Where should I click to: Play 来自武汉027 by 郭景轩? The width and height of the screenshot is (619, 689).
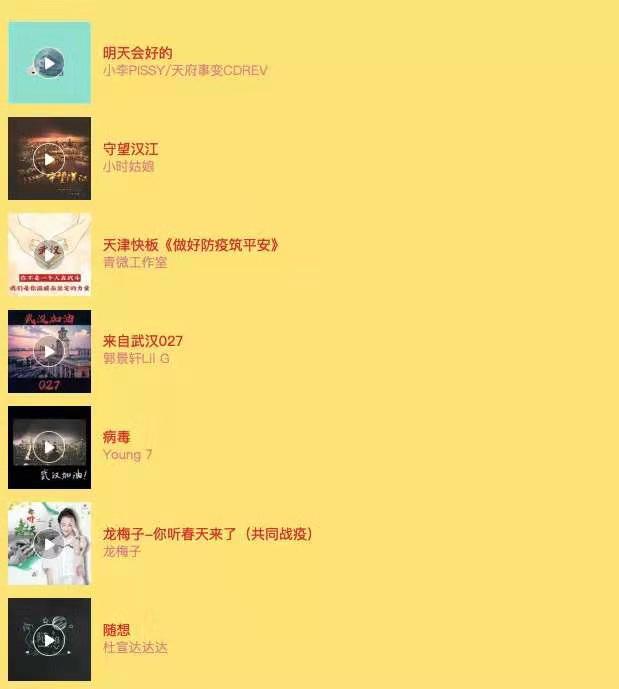[49, 351]
